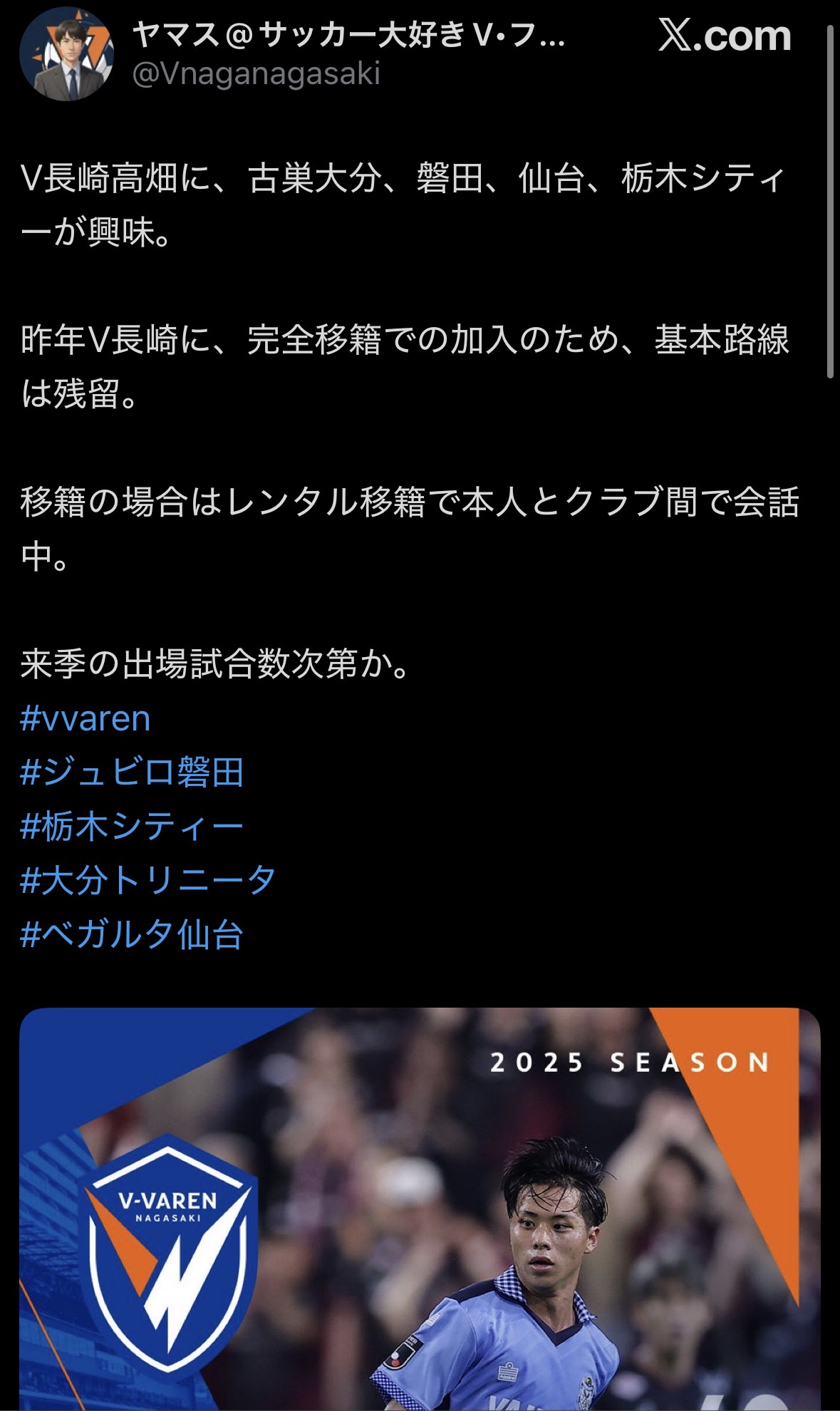
Task: Open the #大分トリニータ hashtag
Action: click(148, 880)
